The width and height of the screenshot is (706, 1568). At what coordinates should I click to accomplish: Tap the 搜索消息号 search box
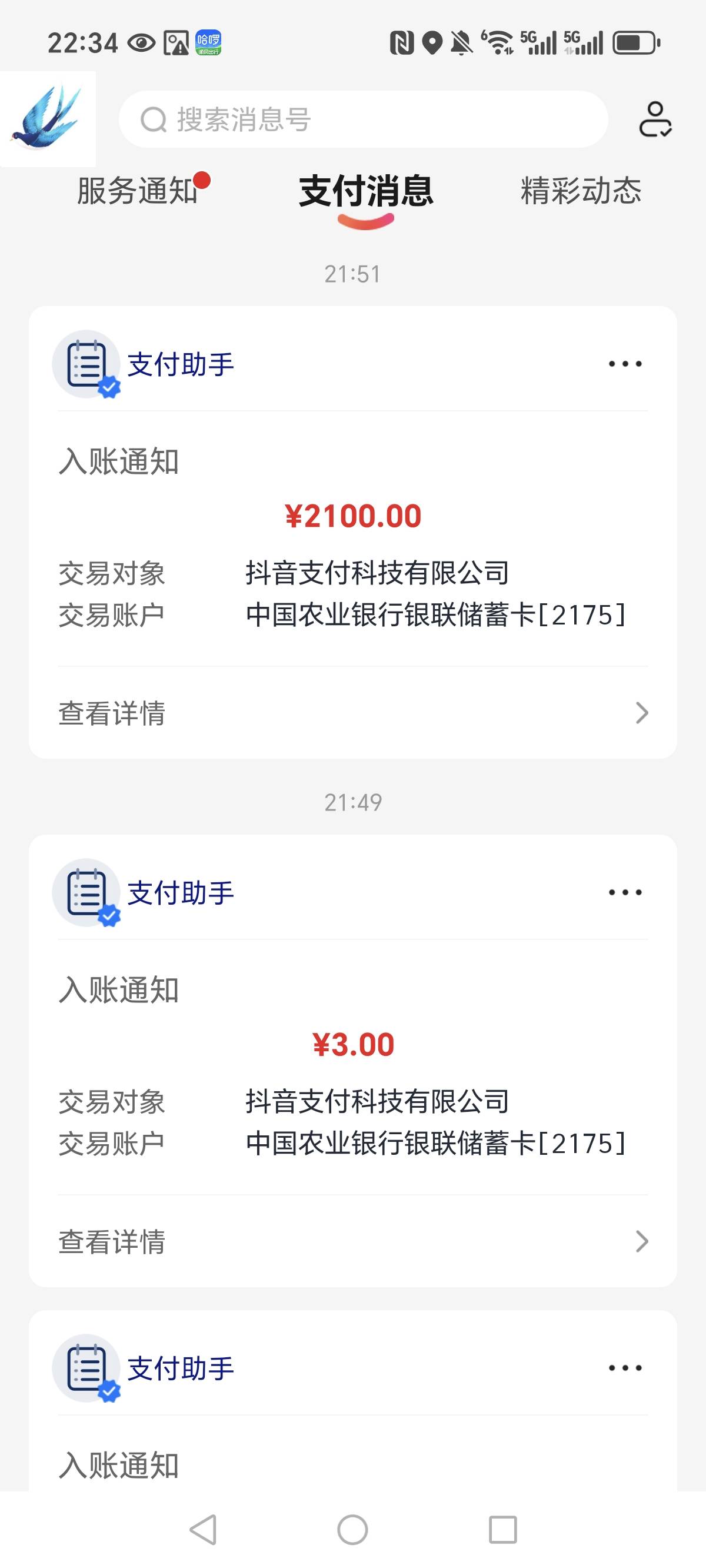364,119
